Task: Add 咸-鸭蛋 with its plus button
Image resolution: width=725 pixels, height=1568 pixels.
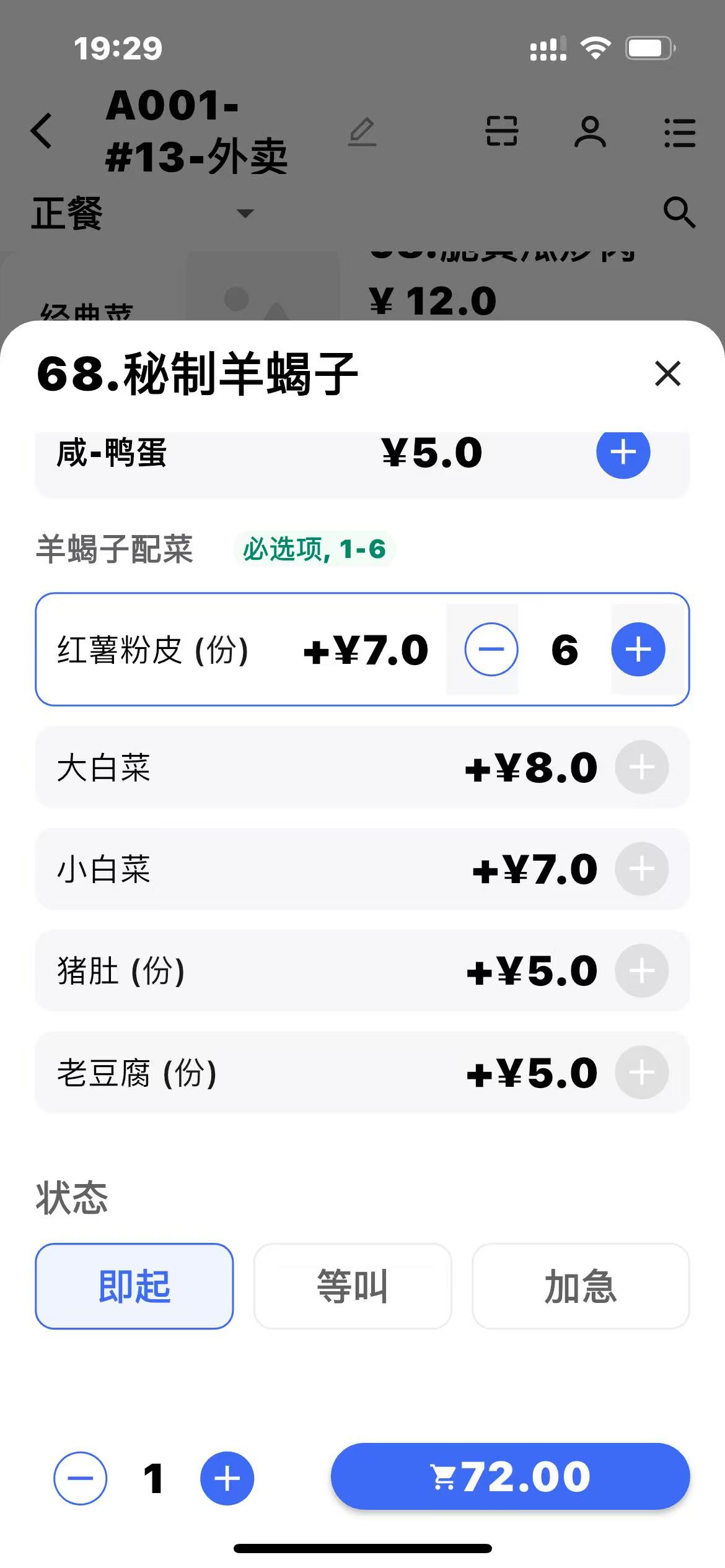Action: pyautogui.click(x=623, y=452)
